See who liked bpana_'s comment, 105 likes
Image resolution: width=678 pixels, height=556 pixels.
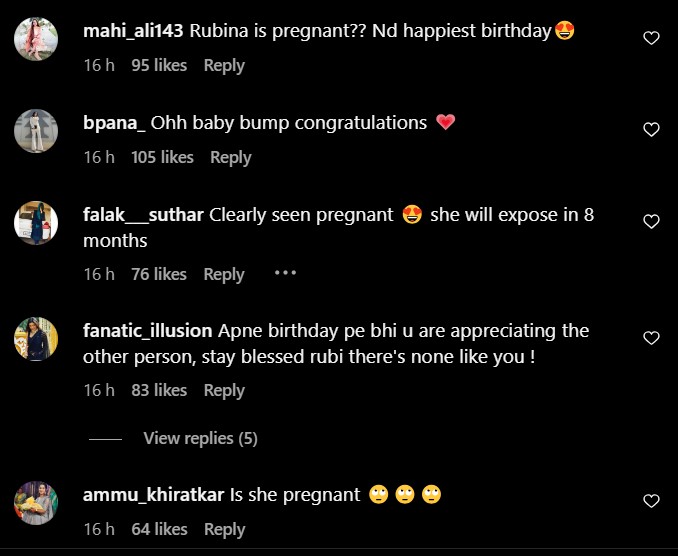click(x=162, y=157)
